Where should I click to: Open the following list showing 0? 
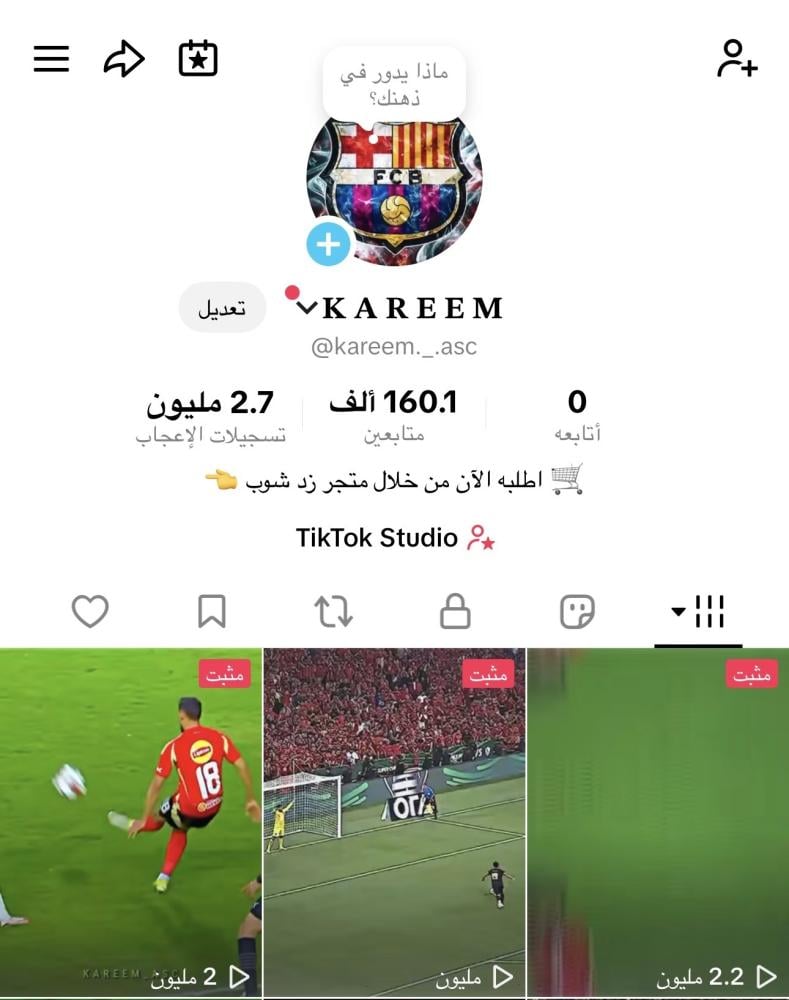click(x=577, y=415)
